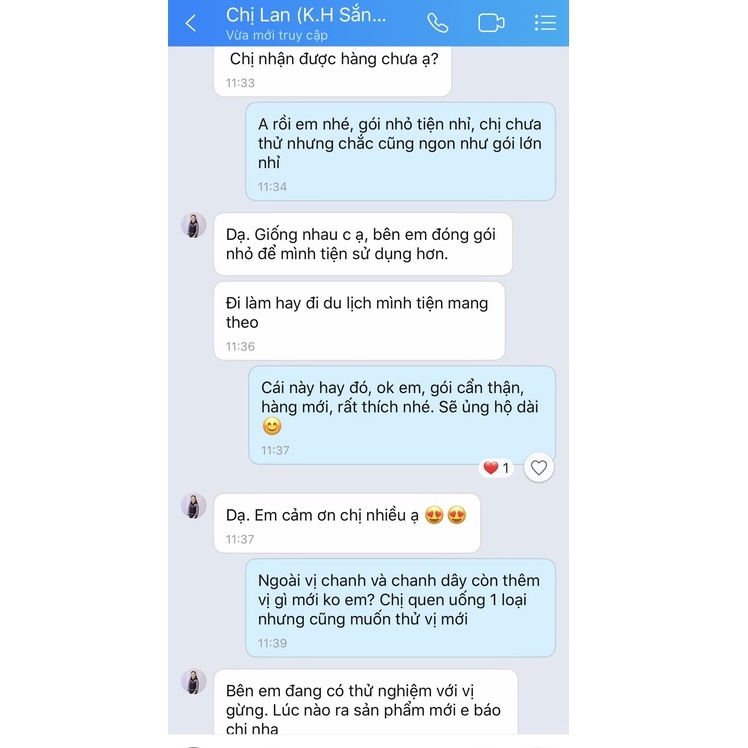Screen dimensions: 748x748
Task: Start a voice call with Chị Lan
Action: pyautogui.click(x=437, y=22)
